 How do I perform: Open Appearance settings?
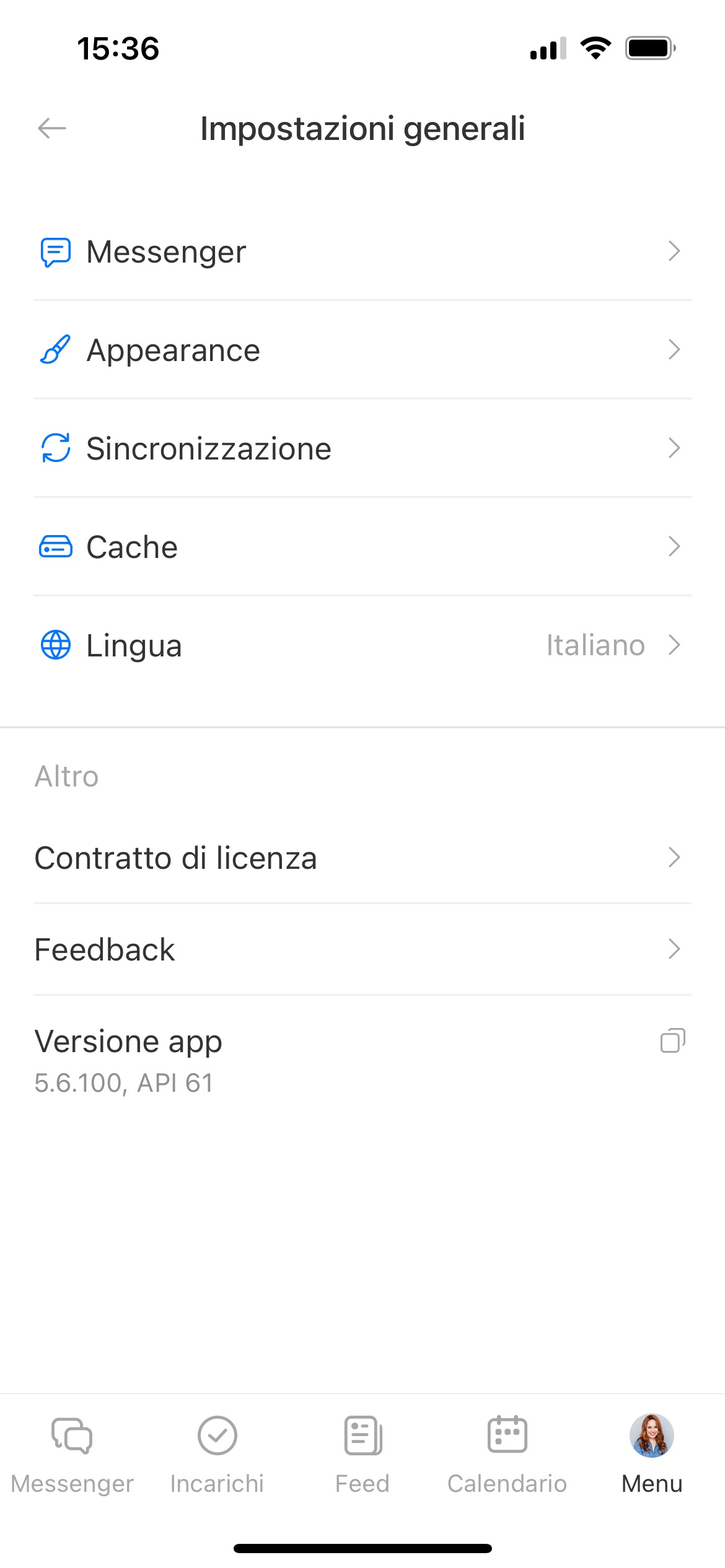[362, 350]
